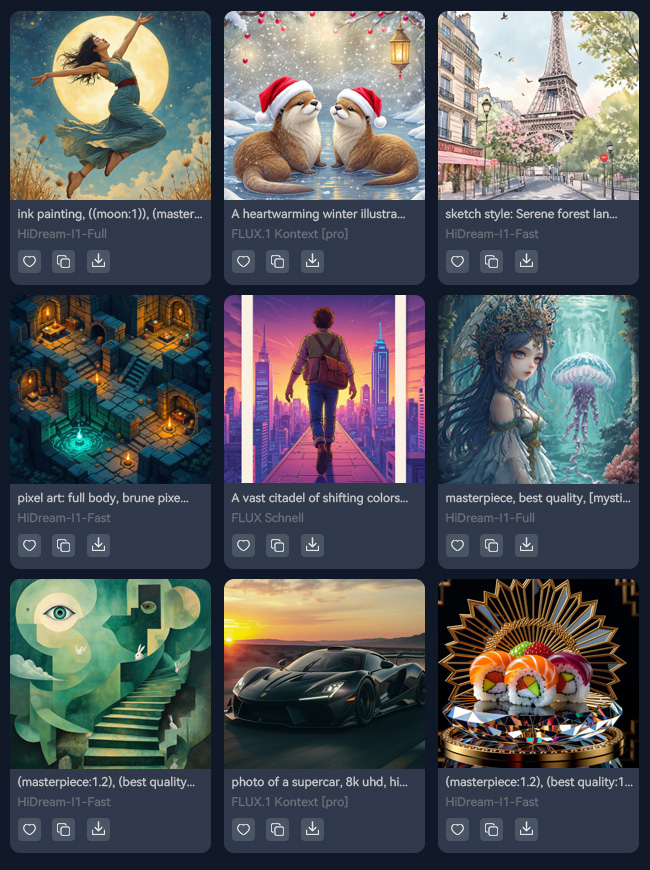Screen dimensions: 650x870
Task: Copy the pixel art dungeon prompt
Action: pyautogui.click(x=64, y=545)
